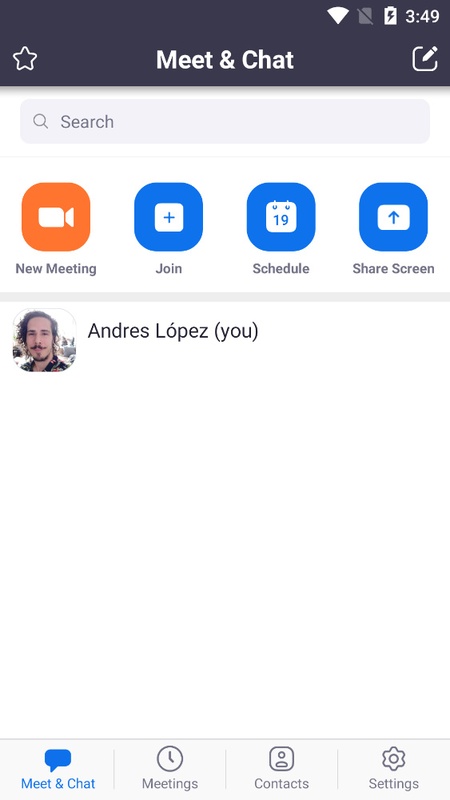Compose a new chat message

tap(425, 59)
